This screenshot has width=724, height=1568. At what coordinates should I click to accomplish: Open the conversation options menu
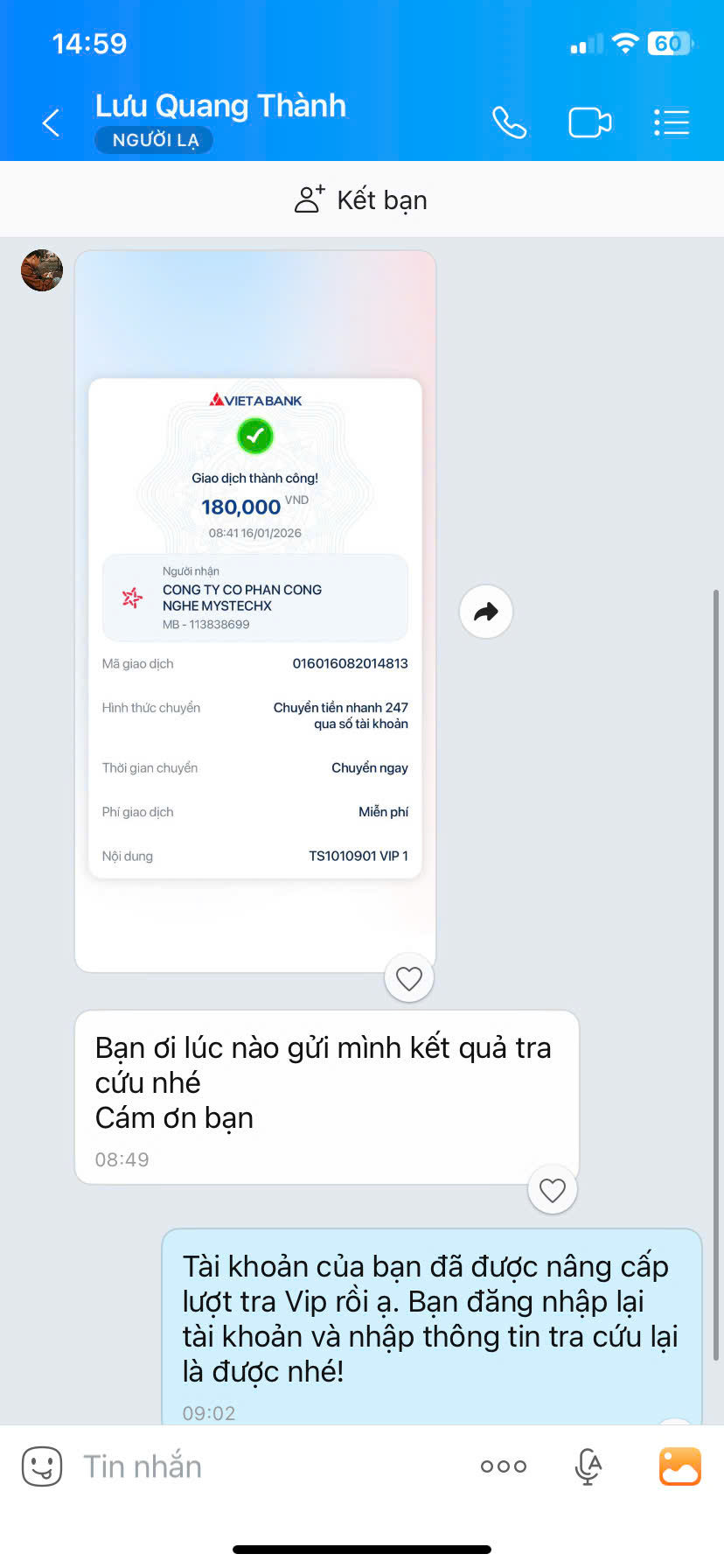672,122
